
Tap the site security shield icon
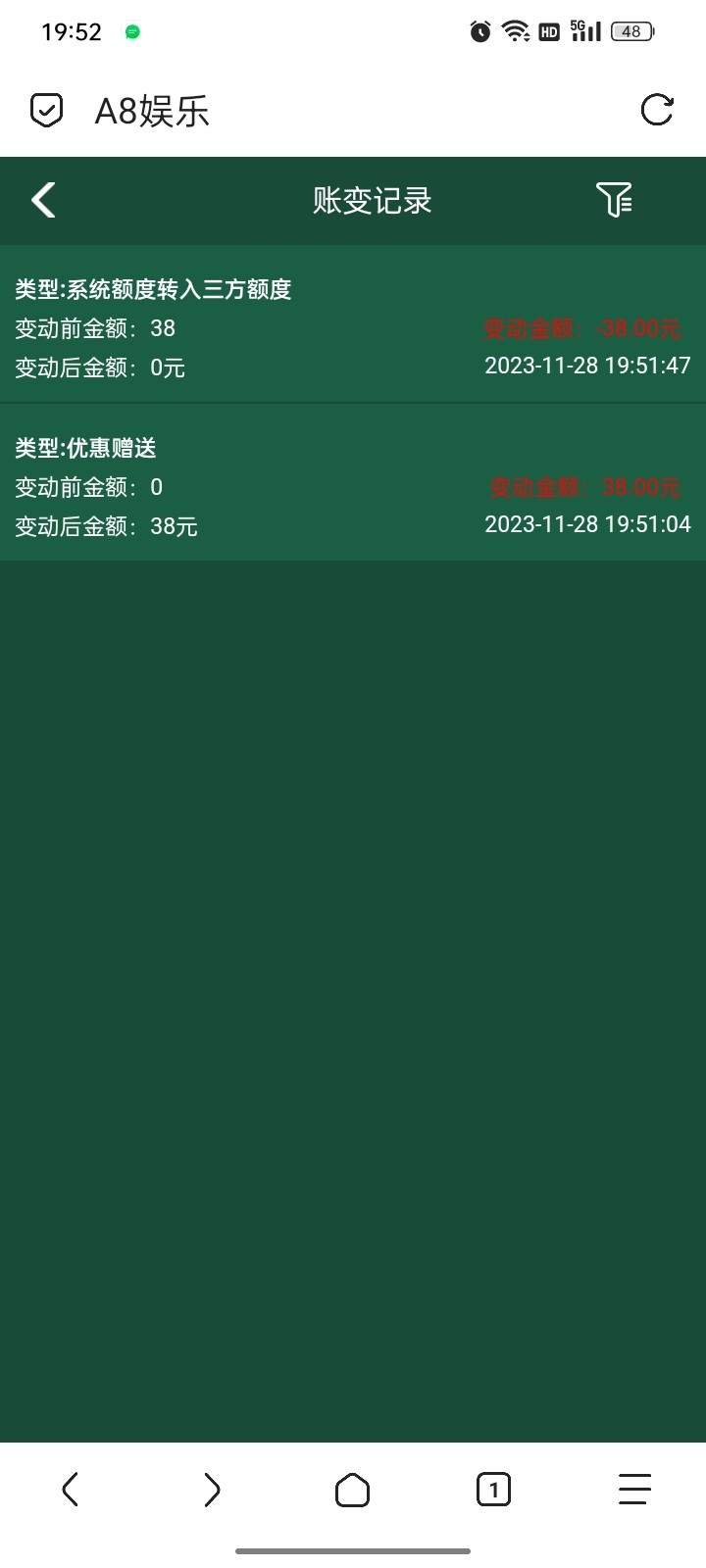(x=46, y=111)
